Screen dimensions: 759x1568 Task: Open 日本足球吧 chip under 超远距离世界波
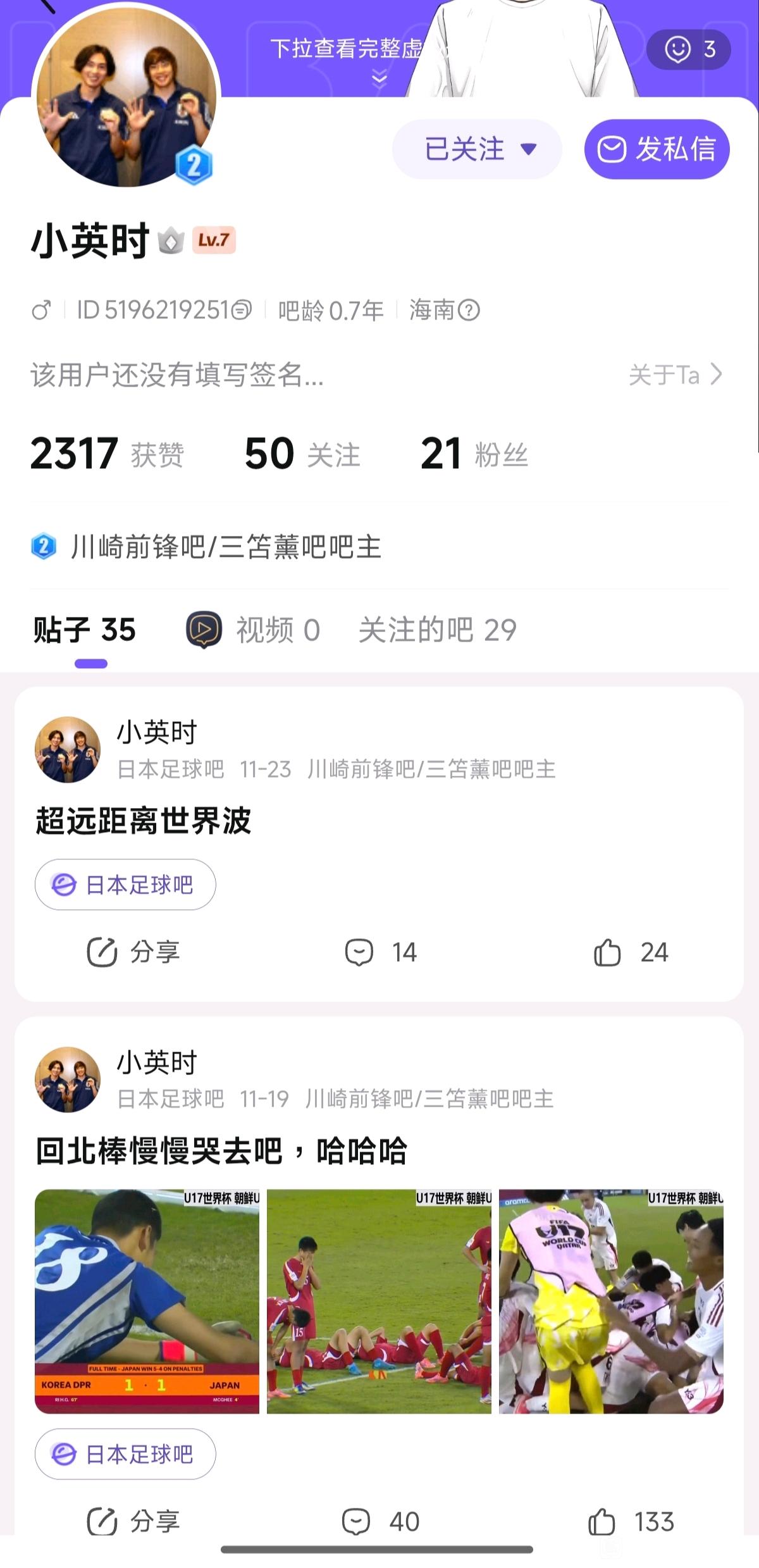[x=125, y=885]
